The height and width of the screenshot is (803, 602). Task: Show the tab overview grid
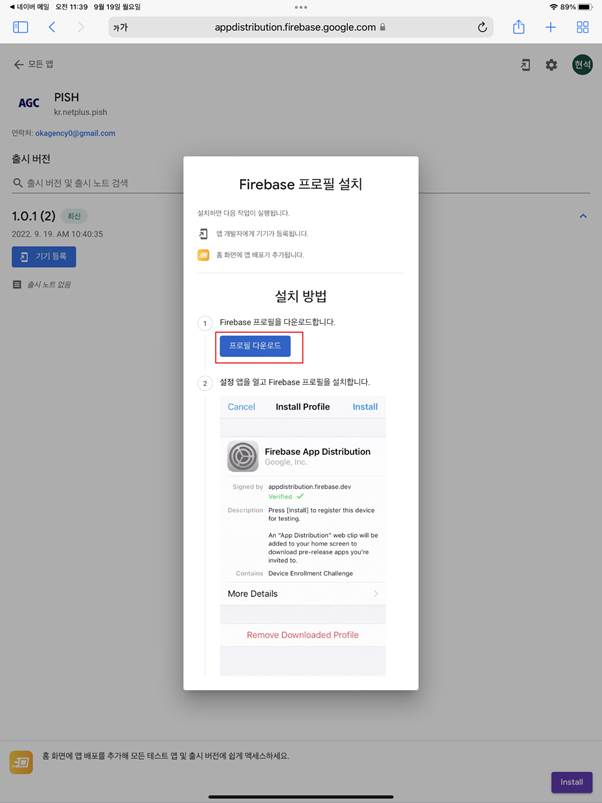pos(582,27)
